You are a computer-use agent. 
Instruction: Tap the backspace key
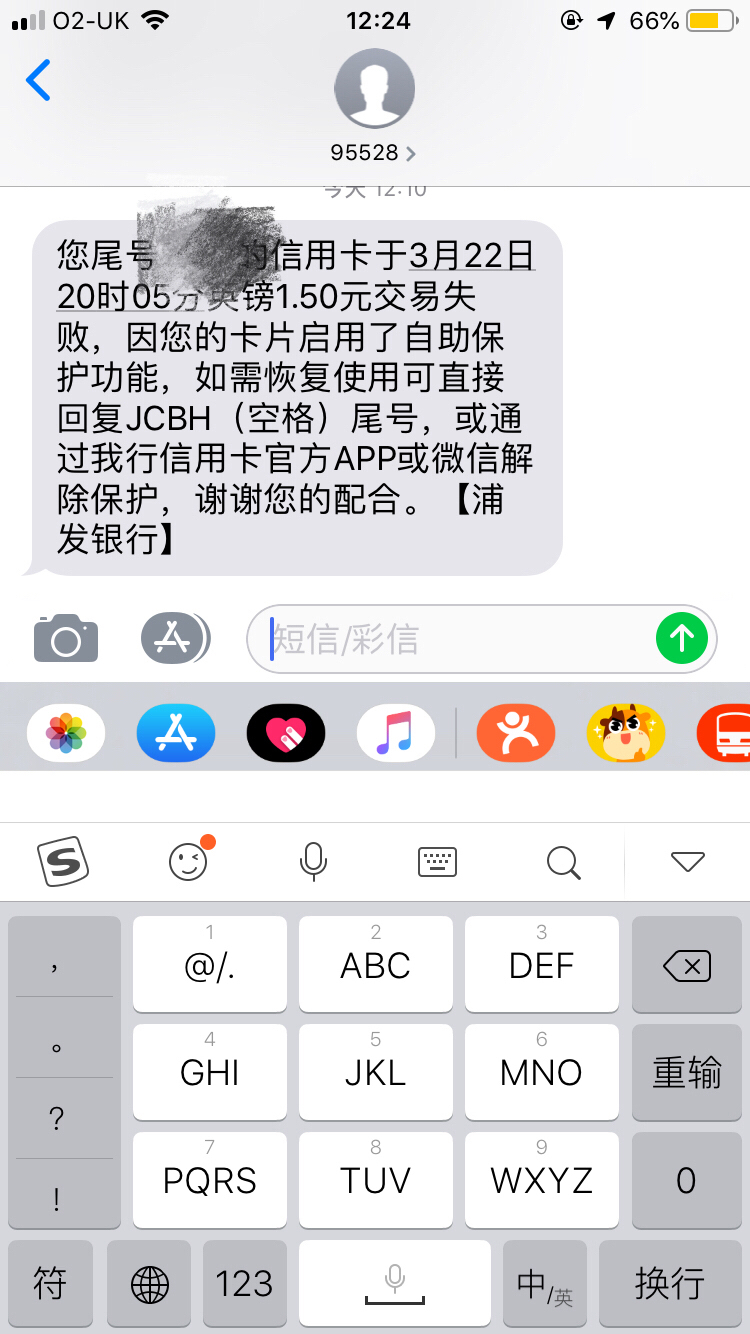click(686, 965)
